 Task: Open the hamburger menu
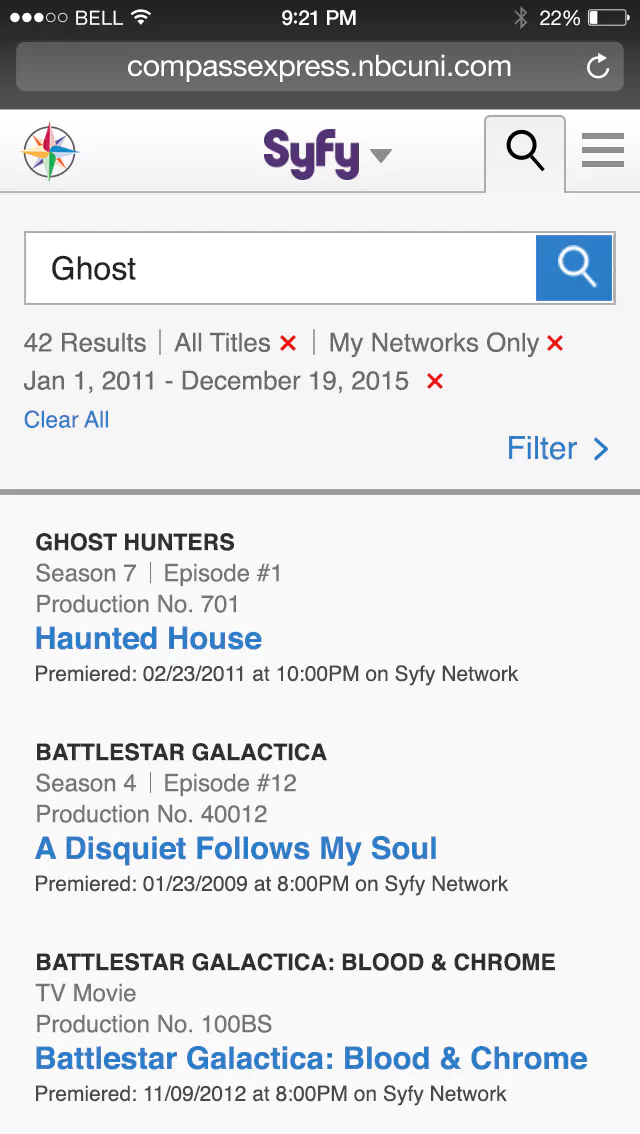click(603, 151)
